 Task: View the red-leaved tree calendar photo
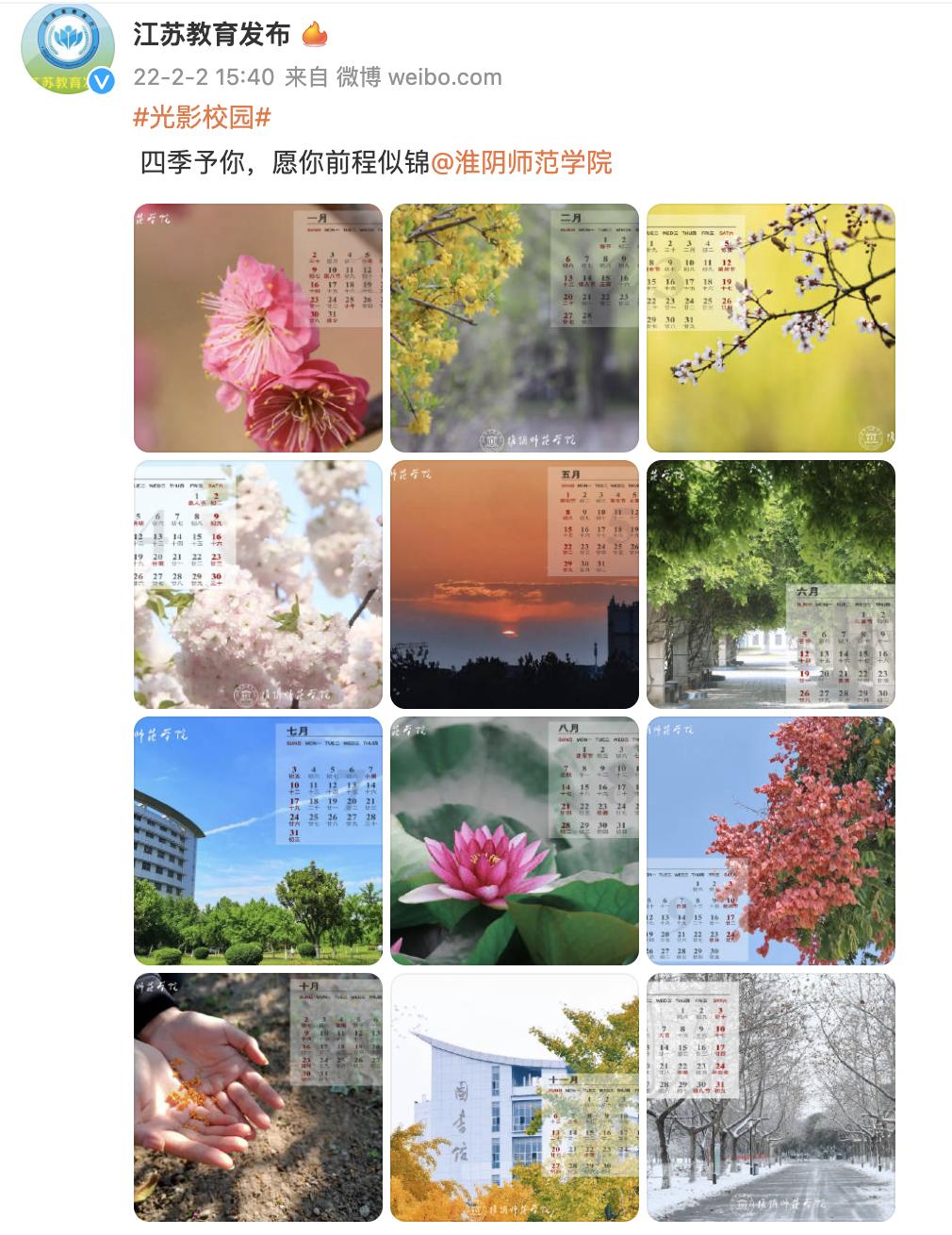770,841
